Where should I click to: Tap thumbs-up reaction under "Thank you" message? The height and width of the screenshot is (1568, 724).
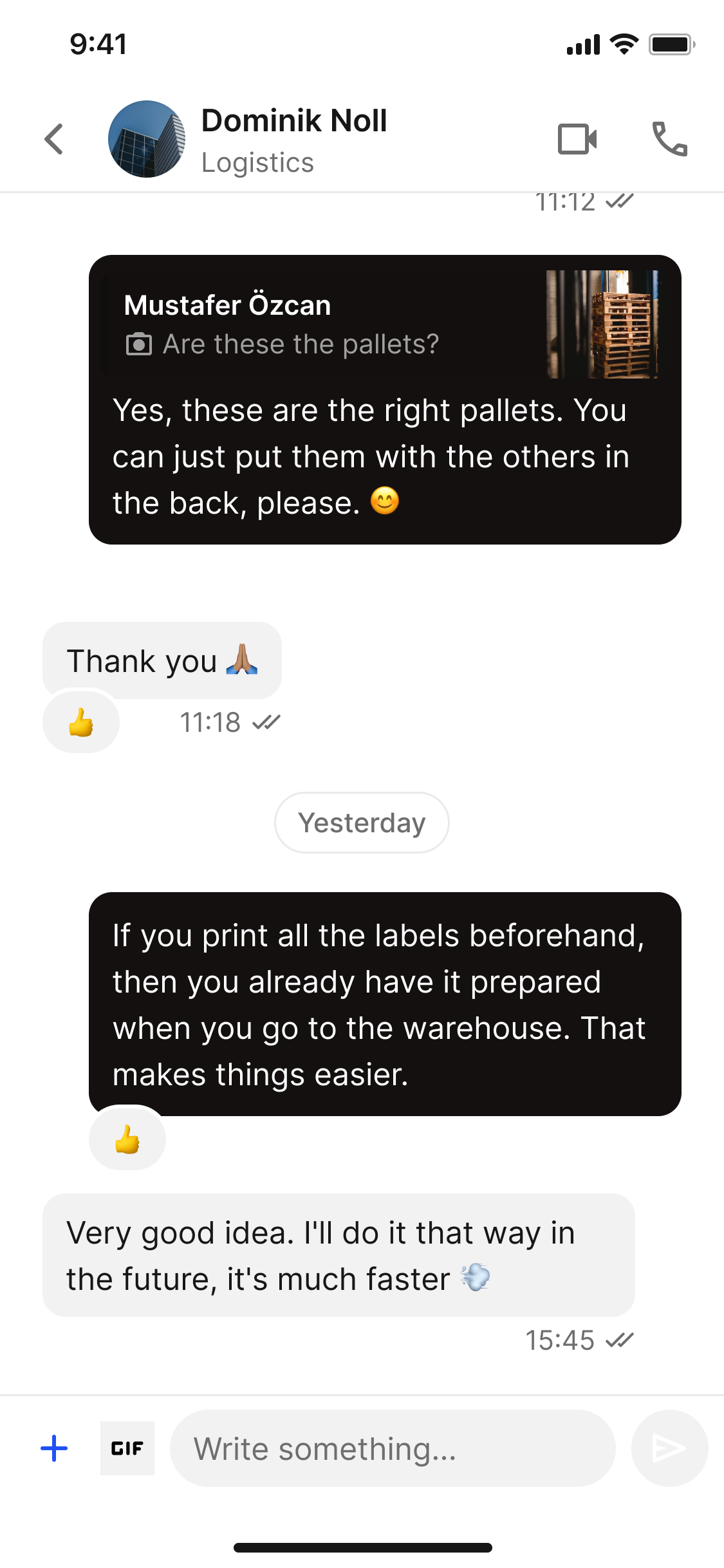click(81, 722)
